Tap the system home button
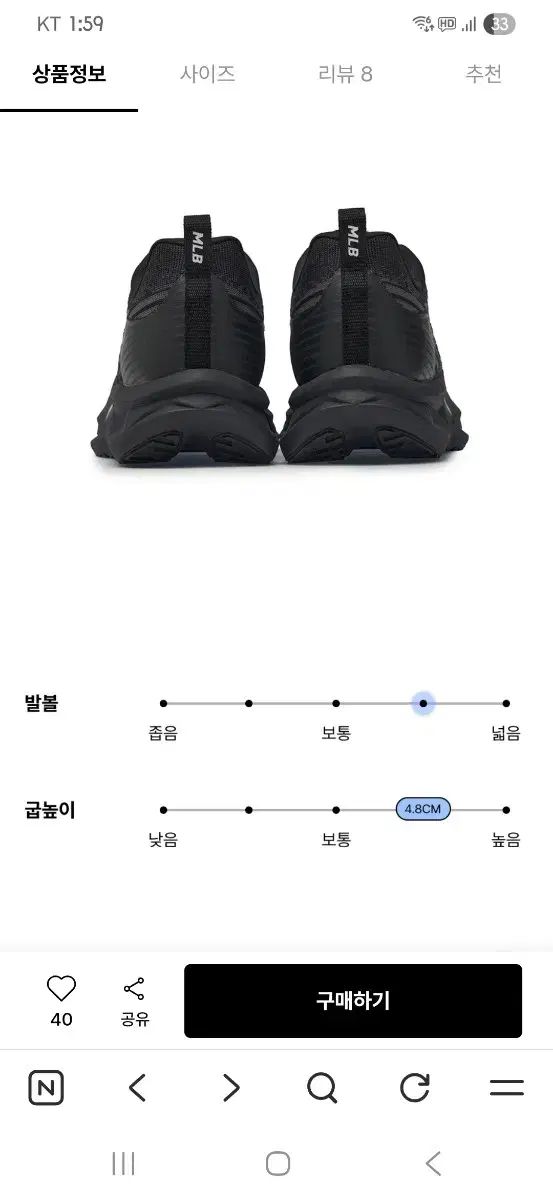This screenshot has width=553, height=1200. click(278, 1163)
